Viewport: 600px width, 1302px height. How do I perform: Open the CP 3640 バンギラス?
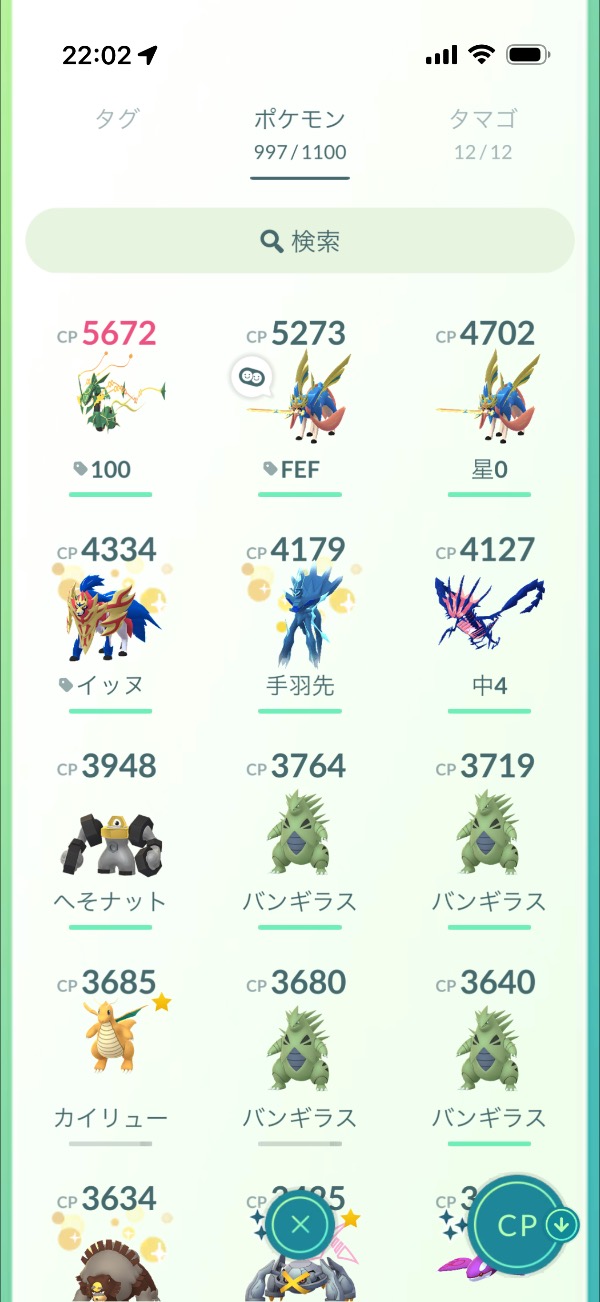pyautogui.click(x=490, y=1046)
